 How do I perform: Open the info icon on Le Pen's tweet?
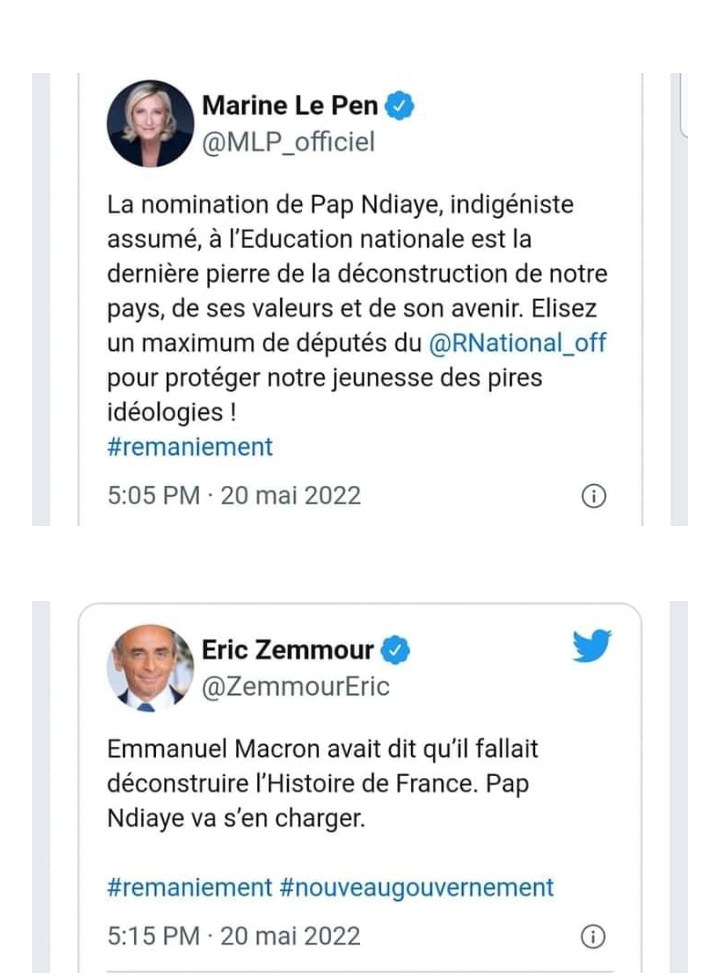593,495
